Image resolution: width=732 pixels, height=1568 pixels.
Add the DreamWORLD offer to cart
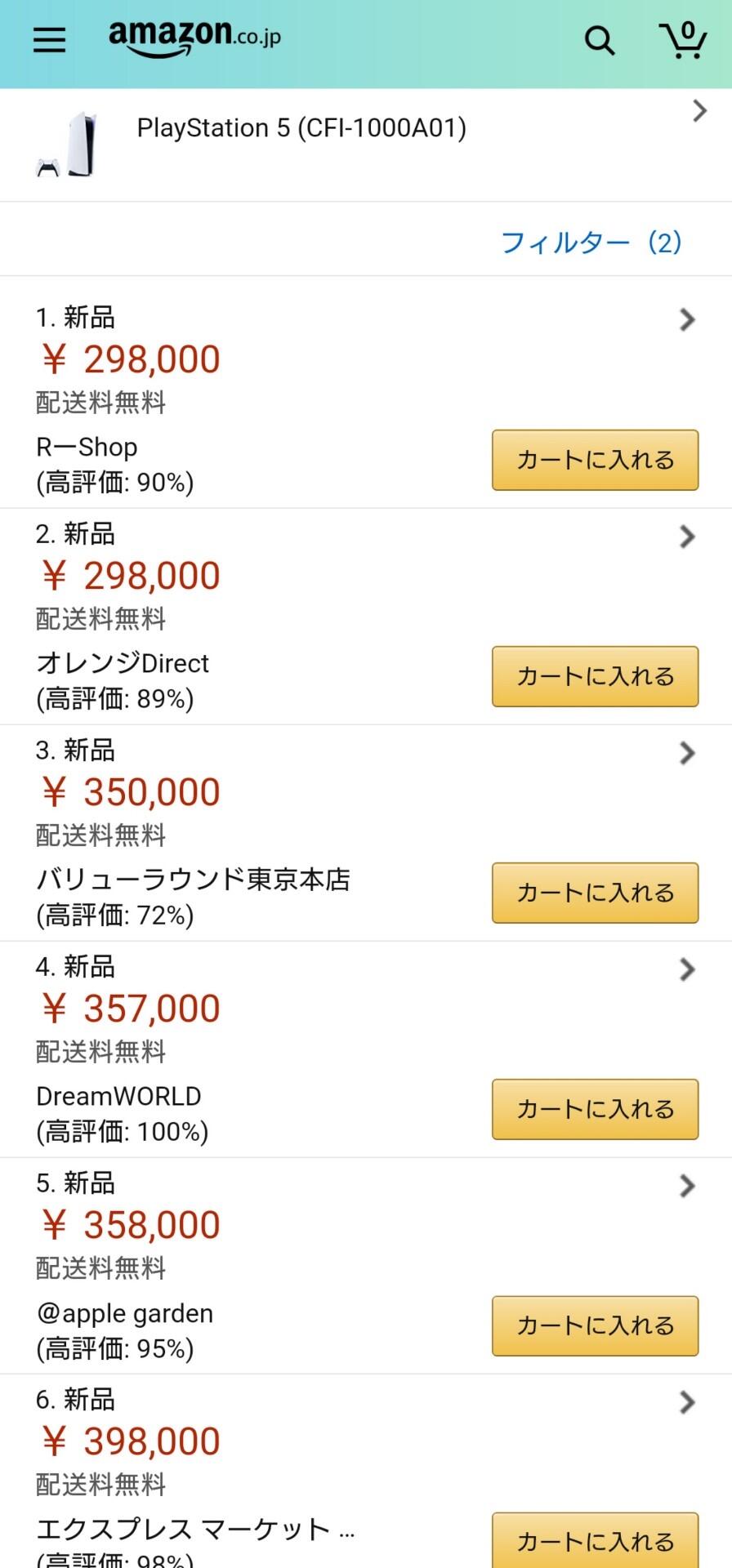tap(595, 1109)
